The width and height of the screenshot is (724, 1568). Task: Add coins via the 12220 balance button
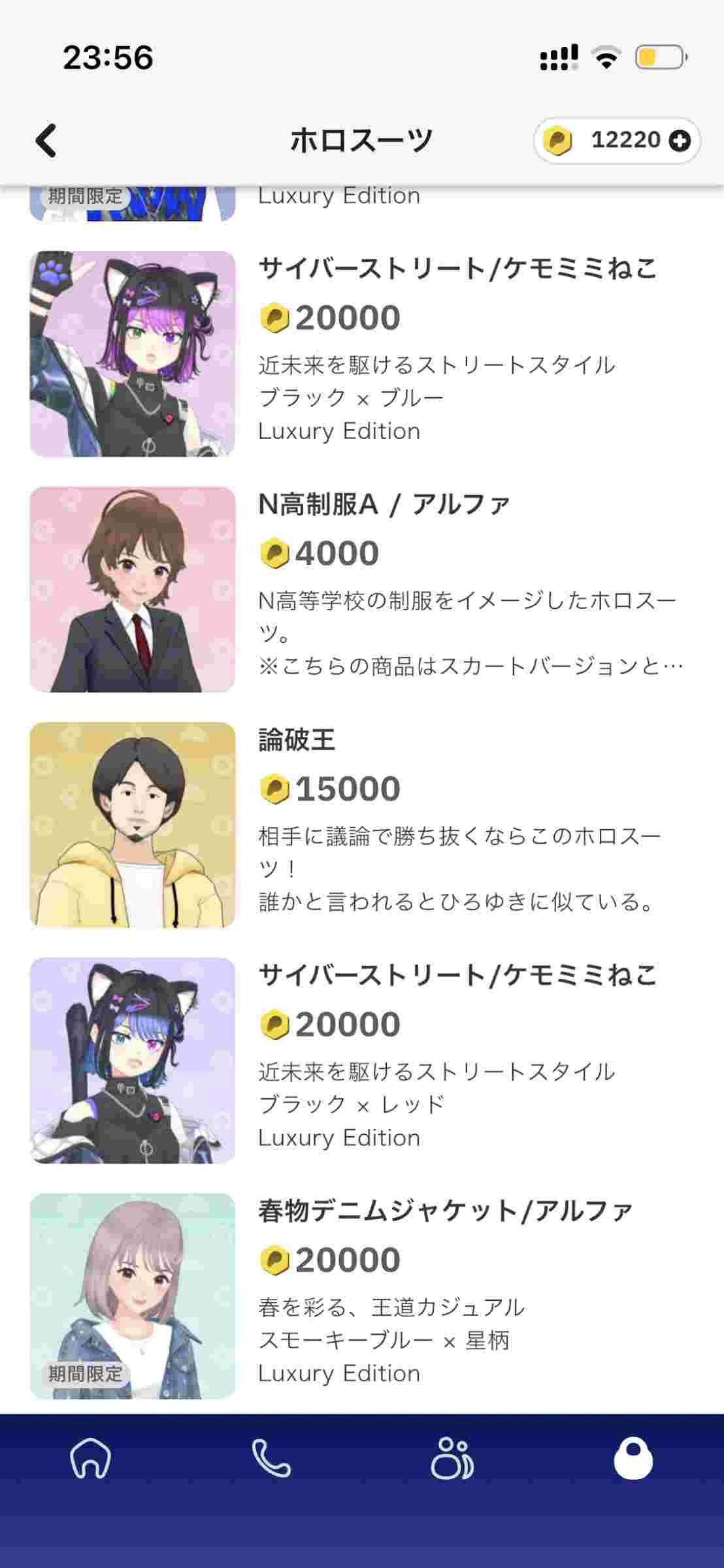(680, 140)
